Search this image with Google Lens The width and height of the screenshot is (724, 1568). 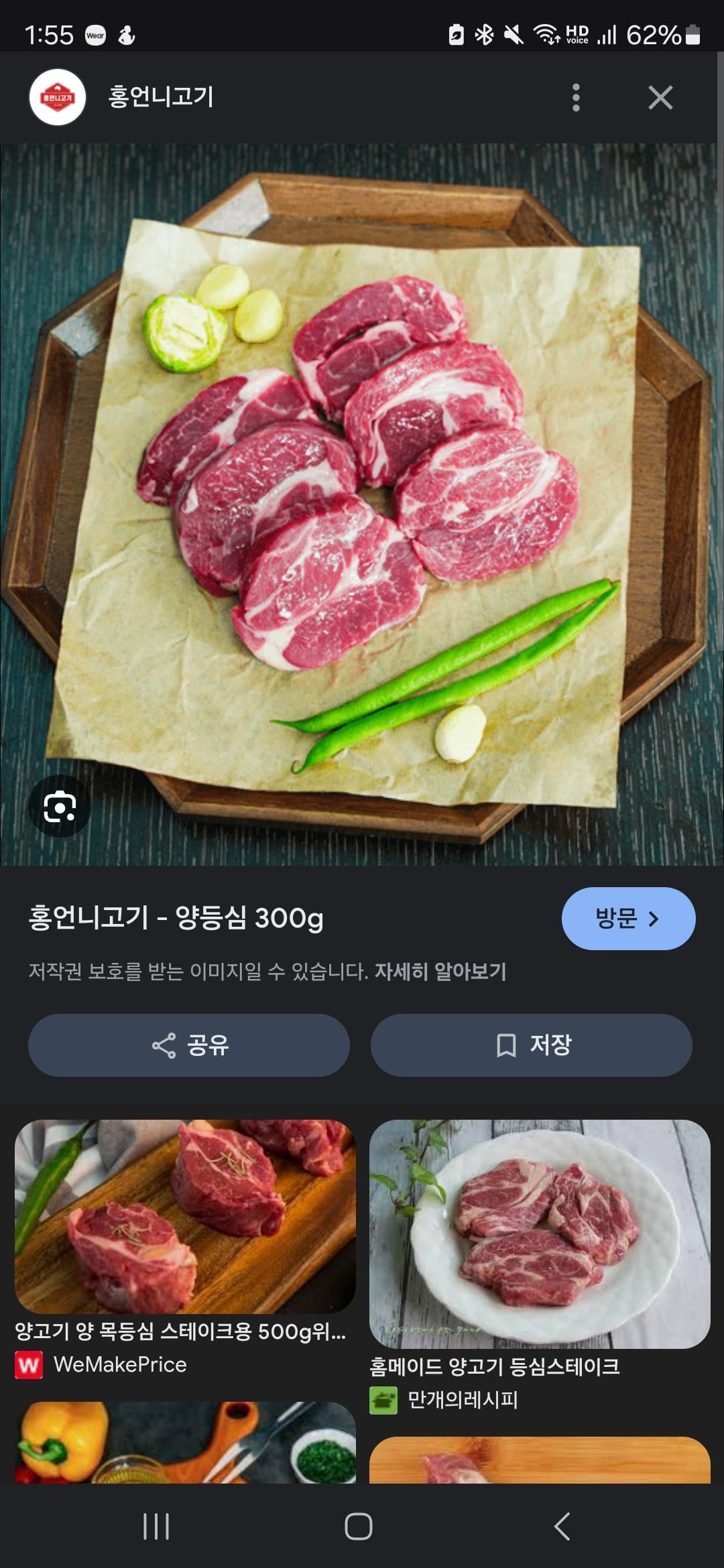(60, 807)
